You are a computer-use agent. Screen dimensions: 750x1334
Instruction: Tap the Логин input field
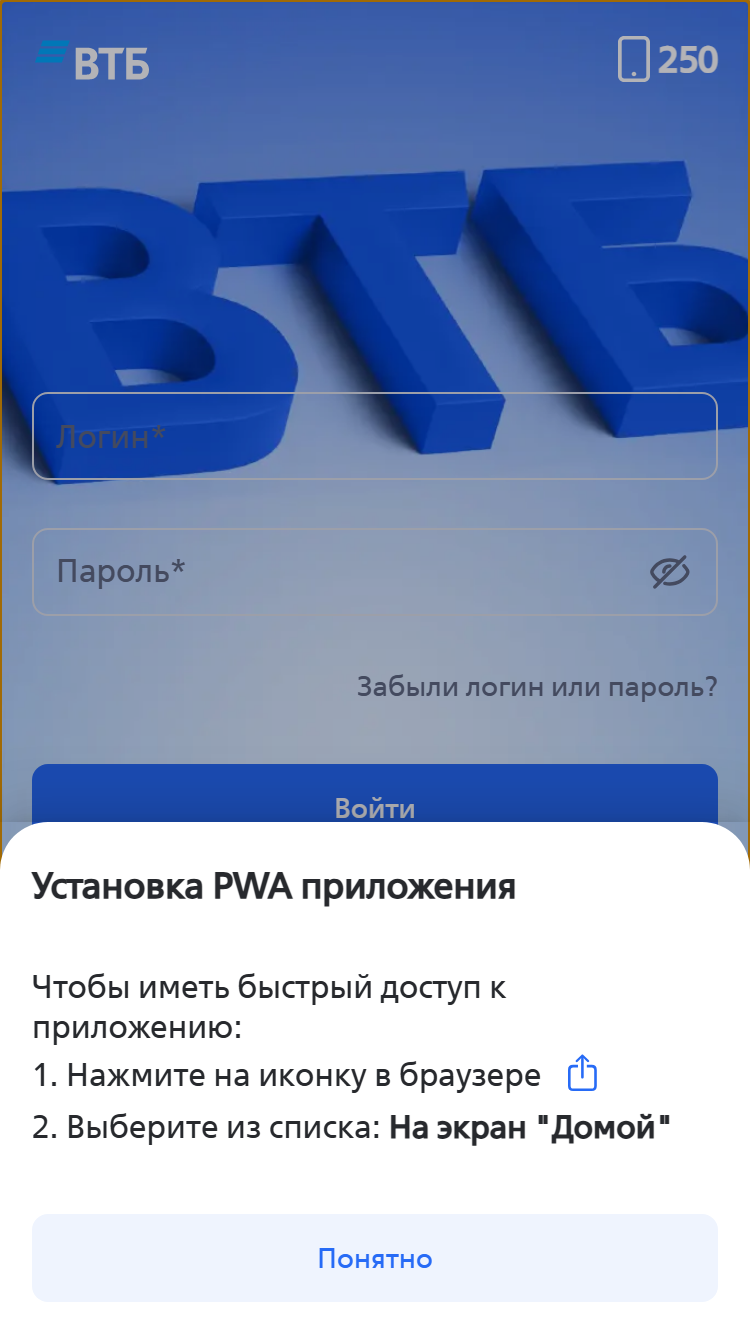pos(375,436)
